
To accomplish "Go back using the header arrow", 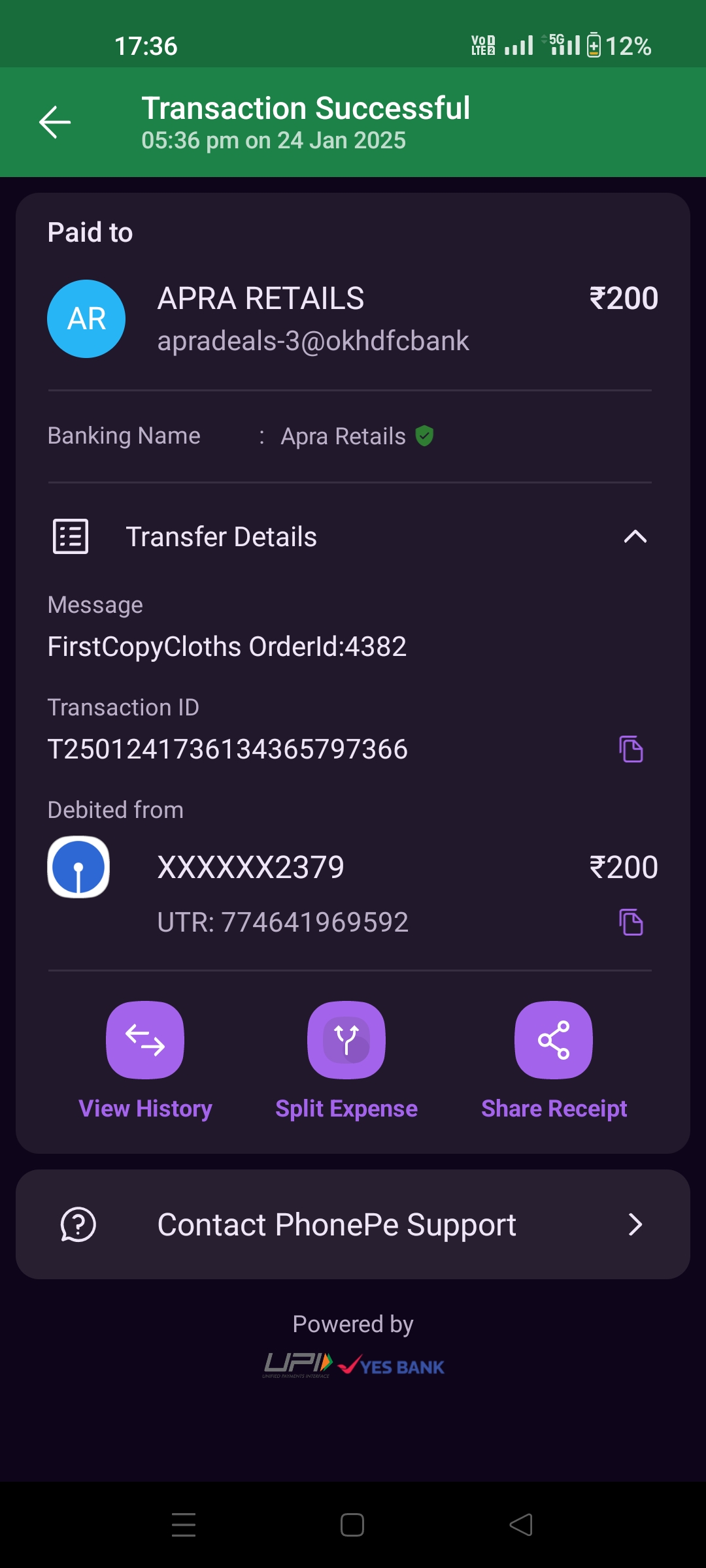I will pyautogui.click(x=55, y=122).
